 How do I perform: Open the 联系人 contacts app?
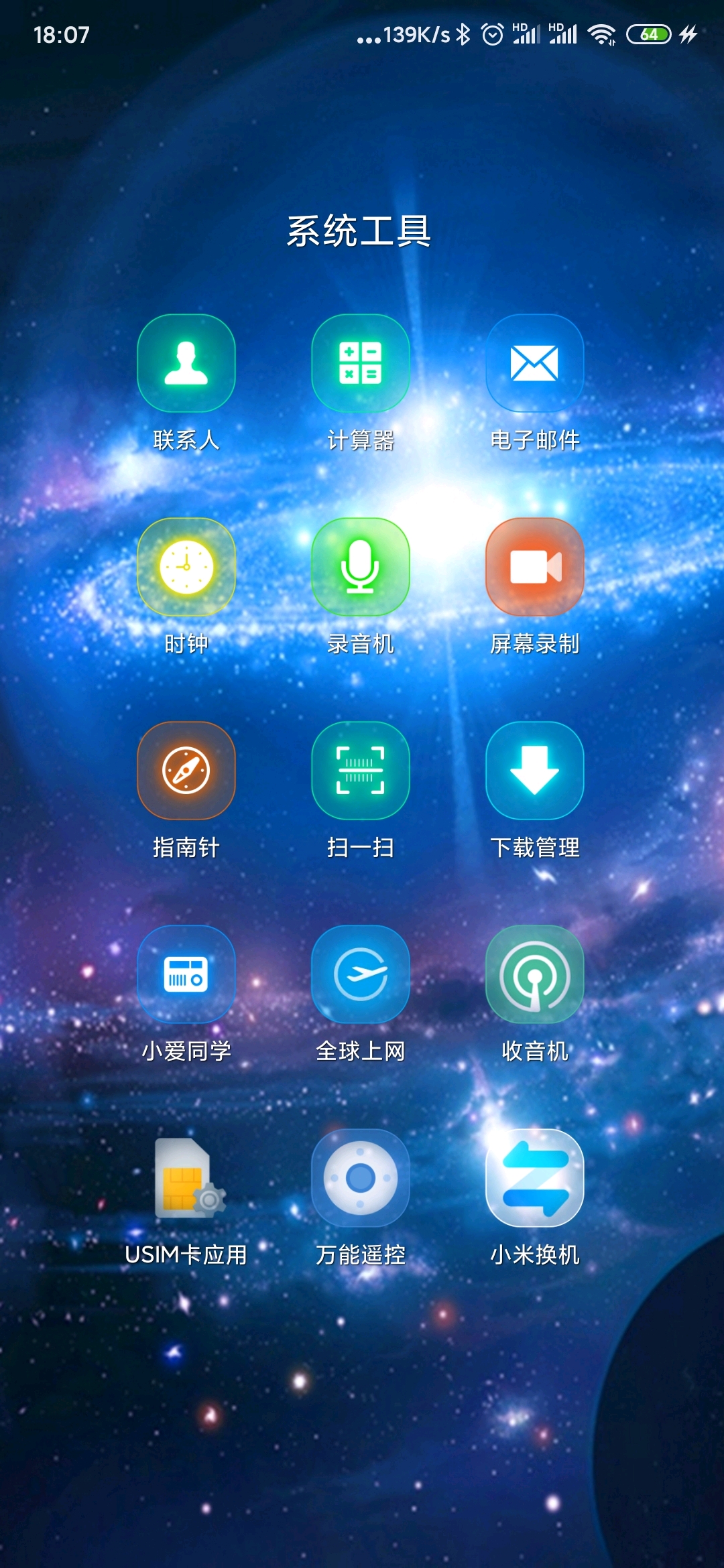coord(186,363)
